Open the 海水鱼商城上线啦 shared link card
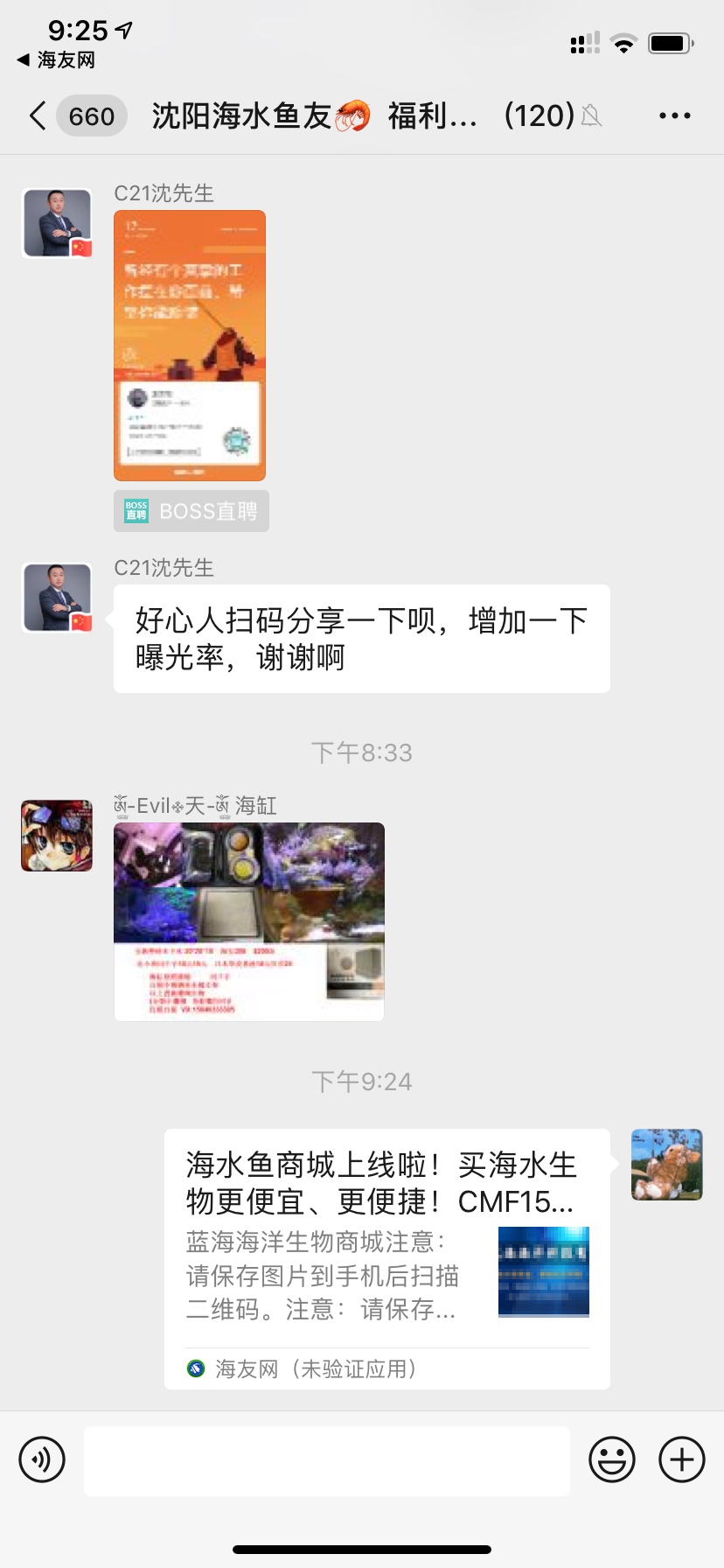The image size is (724, 1568). click(x=386, y=1242)
